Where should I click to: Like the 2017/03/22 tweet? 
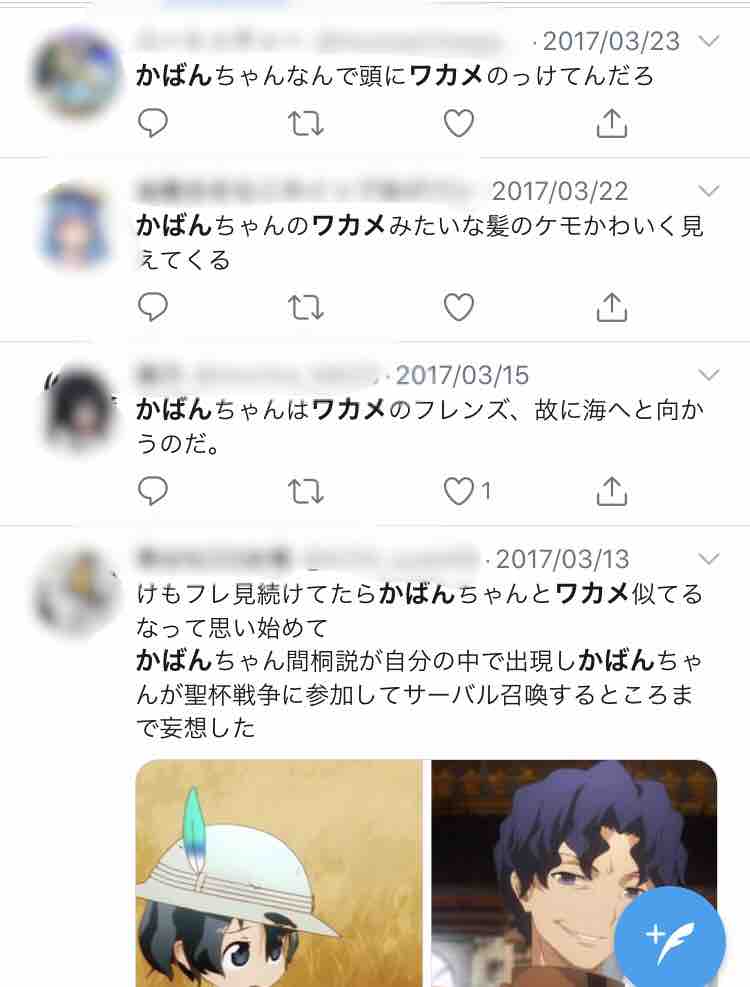pos(458,307)
